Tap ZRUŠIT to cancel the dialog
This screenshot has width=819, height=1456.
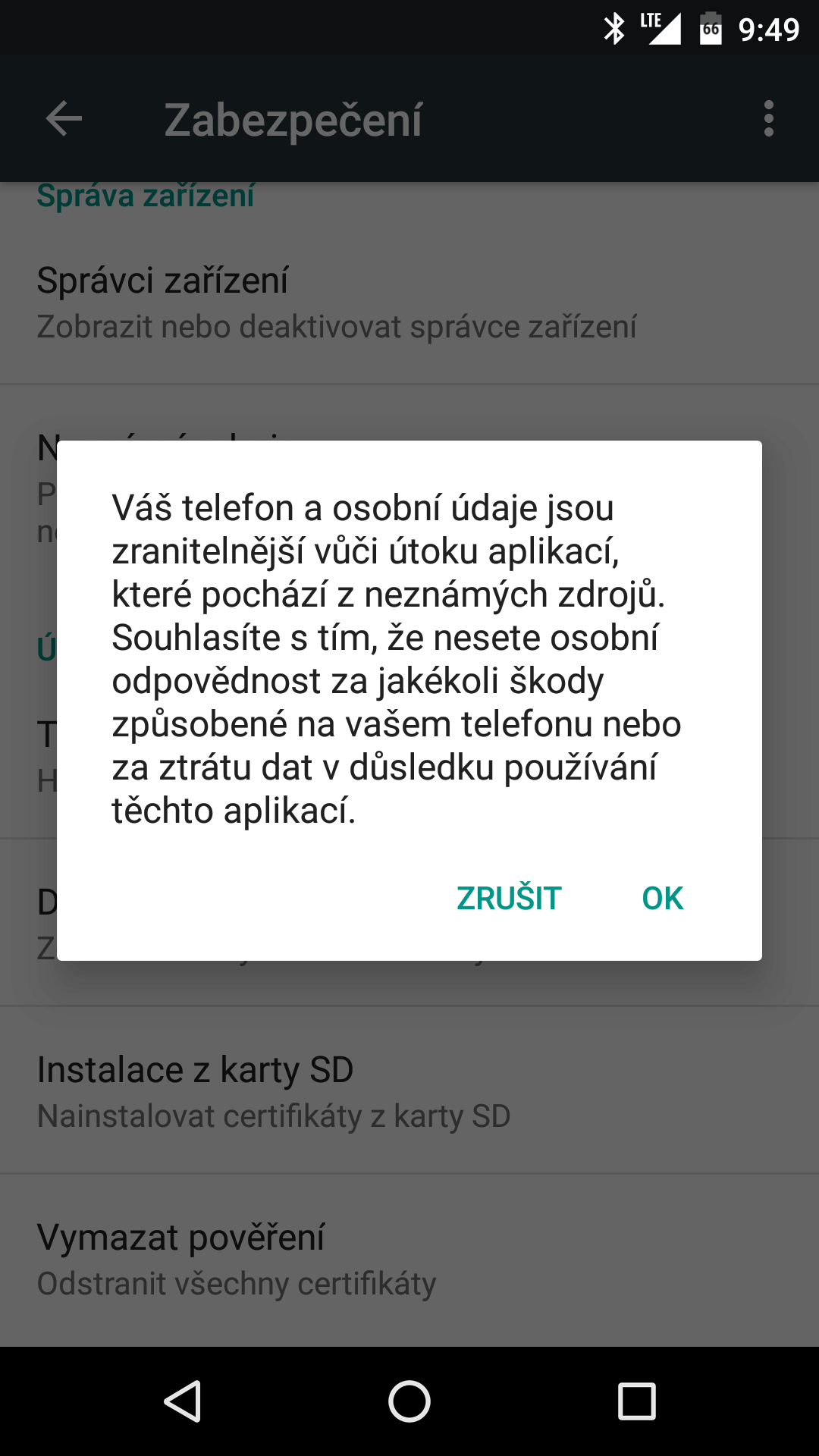[509, 899]
